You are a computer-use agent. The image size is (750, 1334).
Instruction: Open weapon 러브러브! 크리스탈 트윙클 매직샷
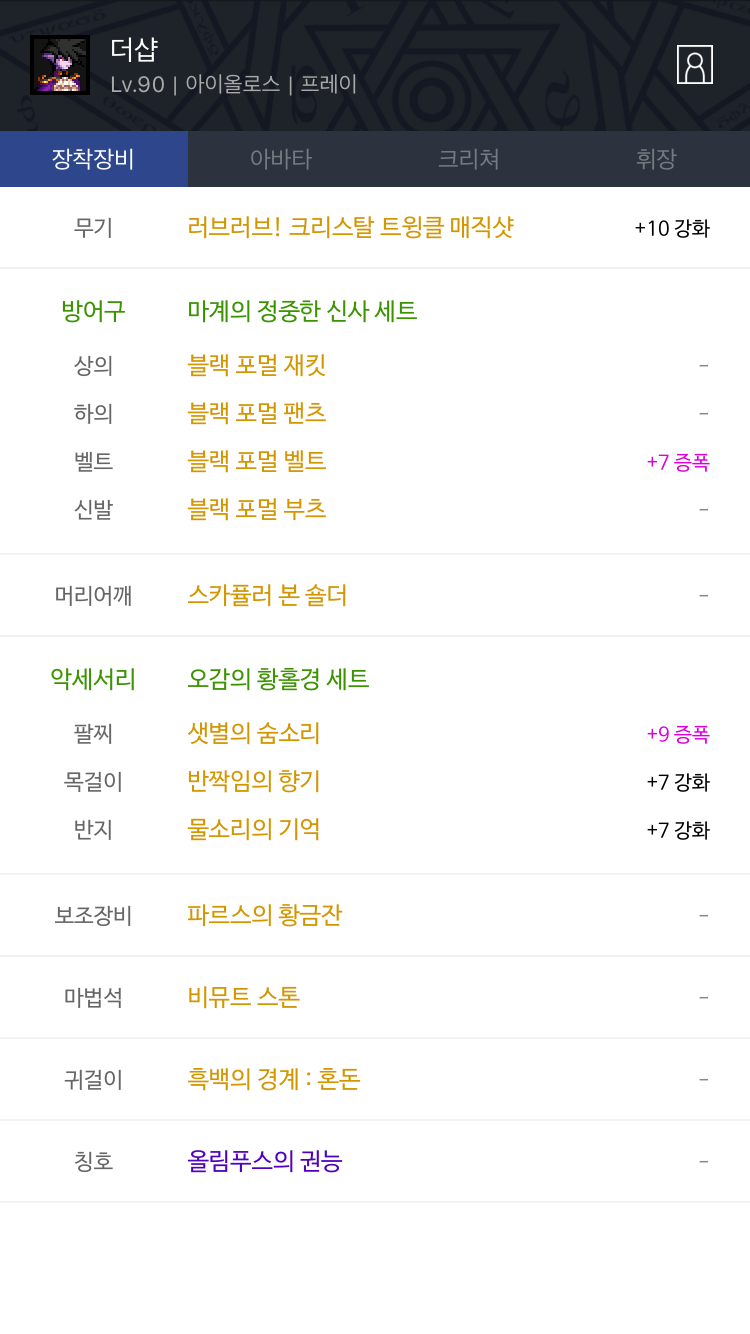point(351,227)
